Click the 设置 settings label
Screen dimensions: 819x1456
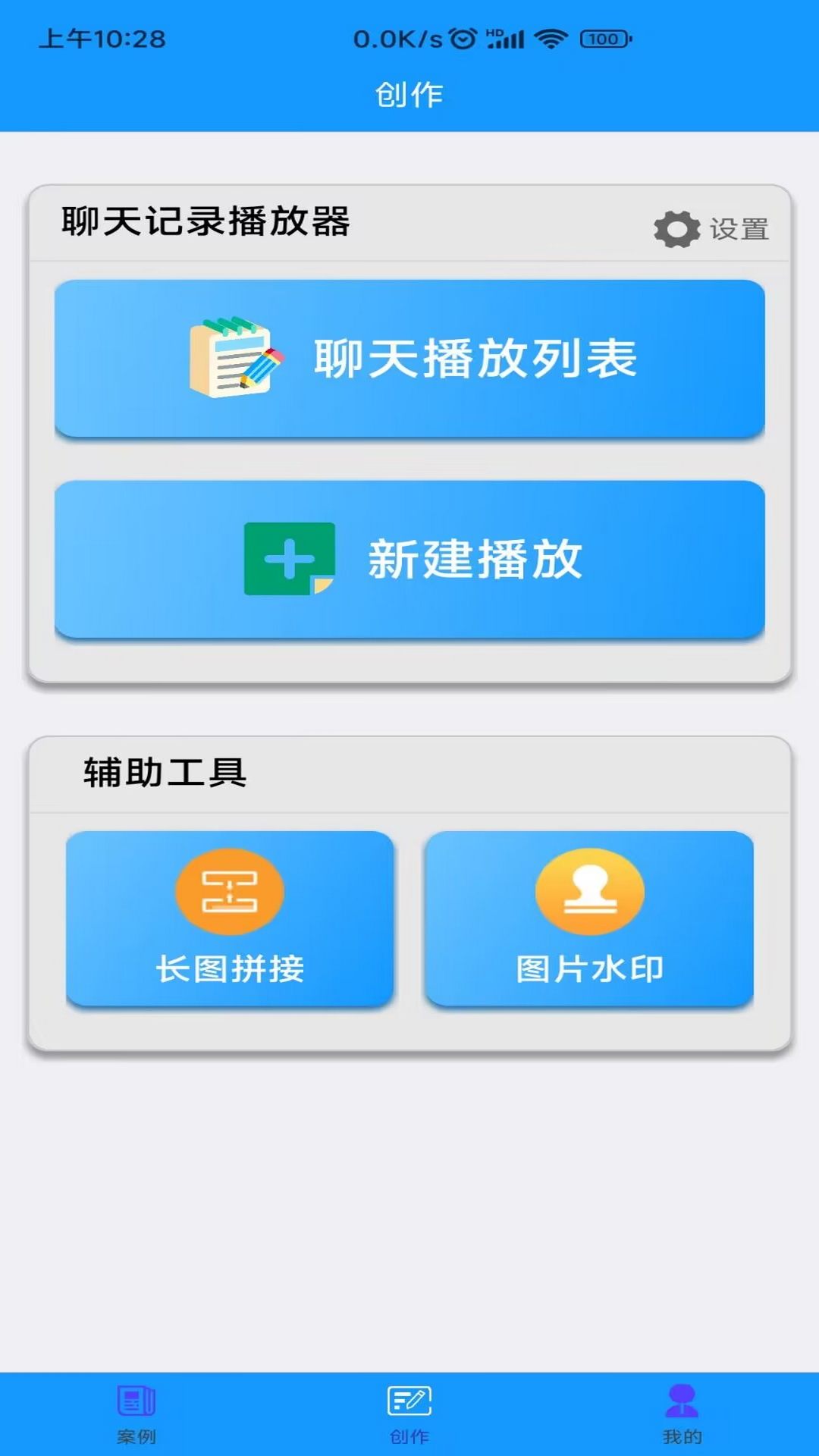(x=739, y=227)
